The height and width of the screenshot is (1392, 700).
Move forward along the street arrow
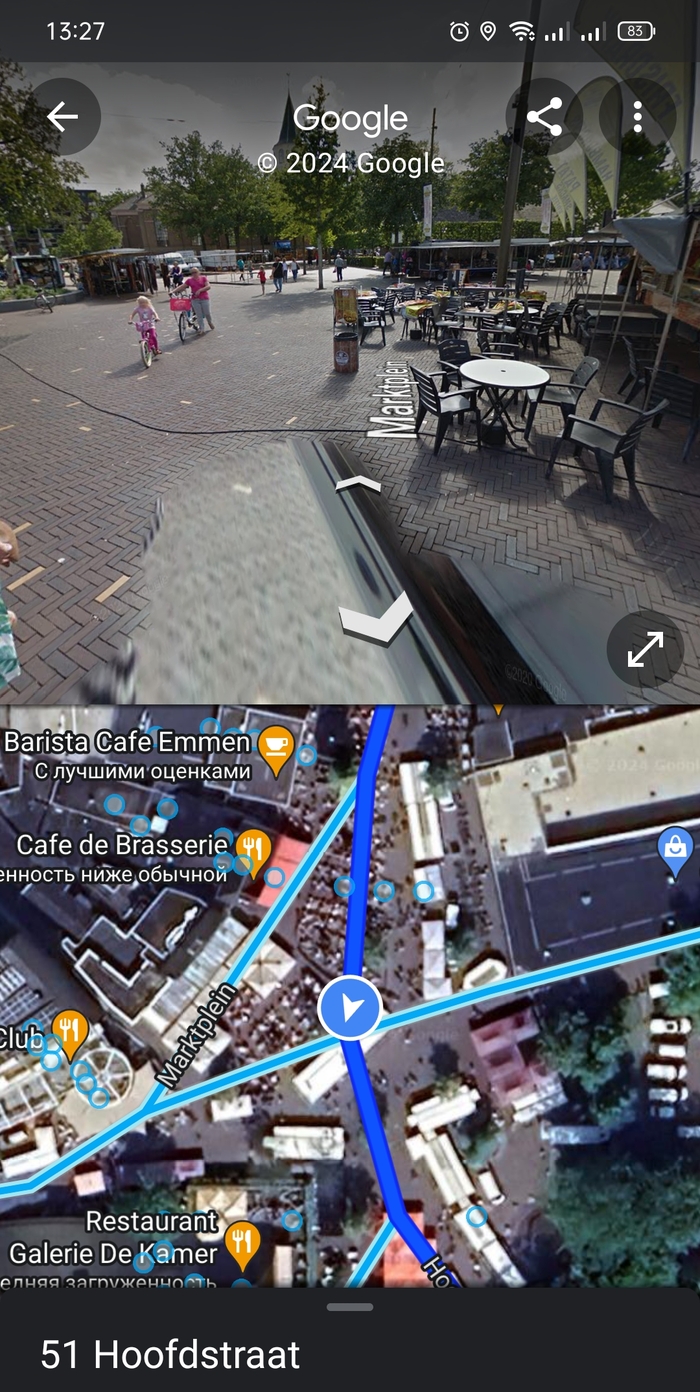pos(357,485)
